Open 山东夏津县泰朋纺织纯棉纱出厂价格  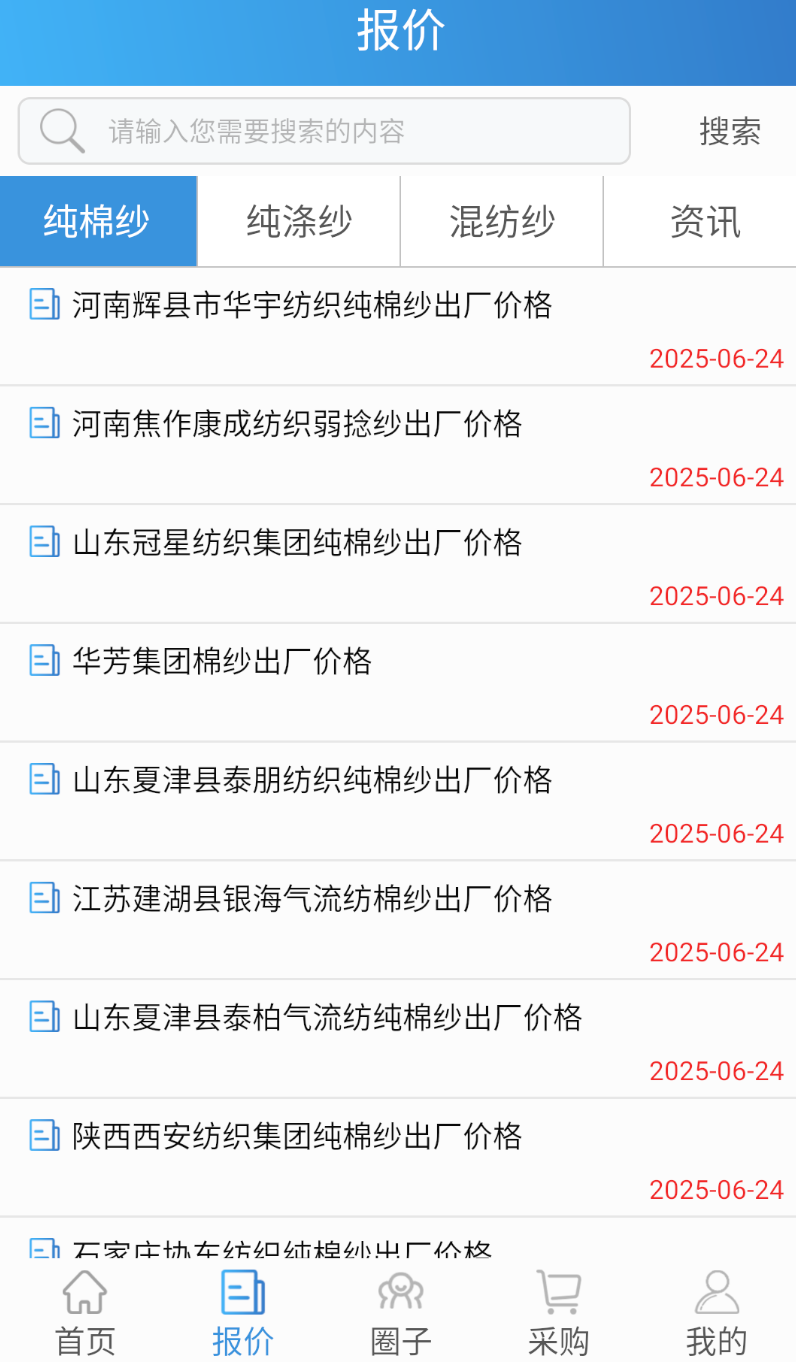pyautogui.click(x=398, y=802)
